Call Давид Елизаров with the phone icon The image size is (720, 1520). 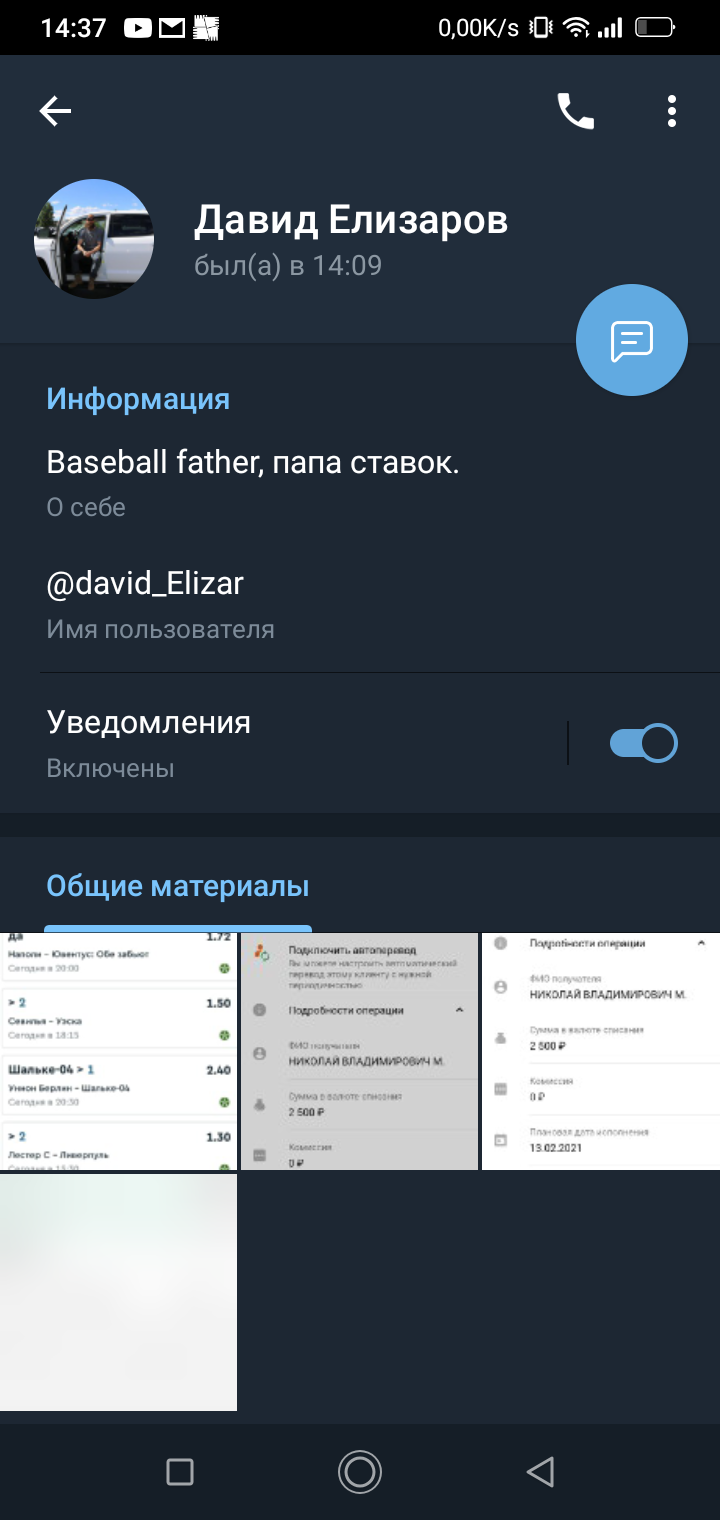[575, 111]
